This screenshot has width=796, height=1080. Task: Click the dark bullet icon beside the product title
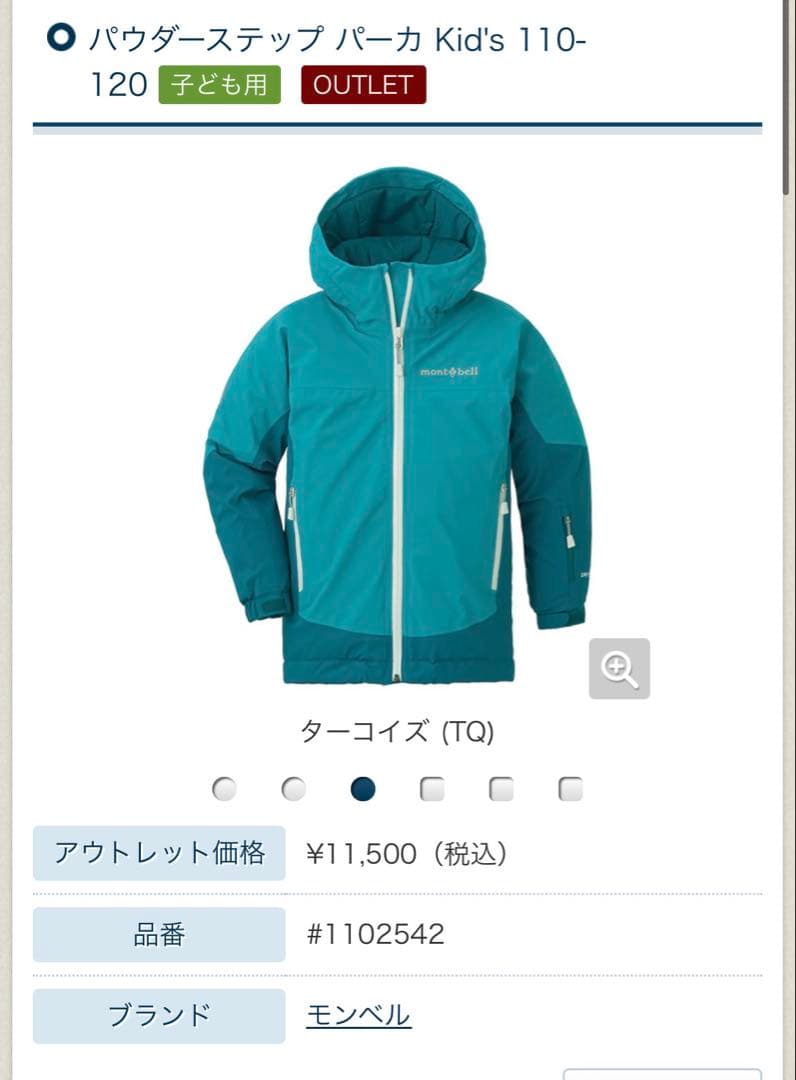click(x=59, y=36)
